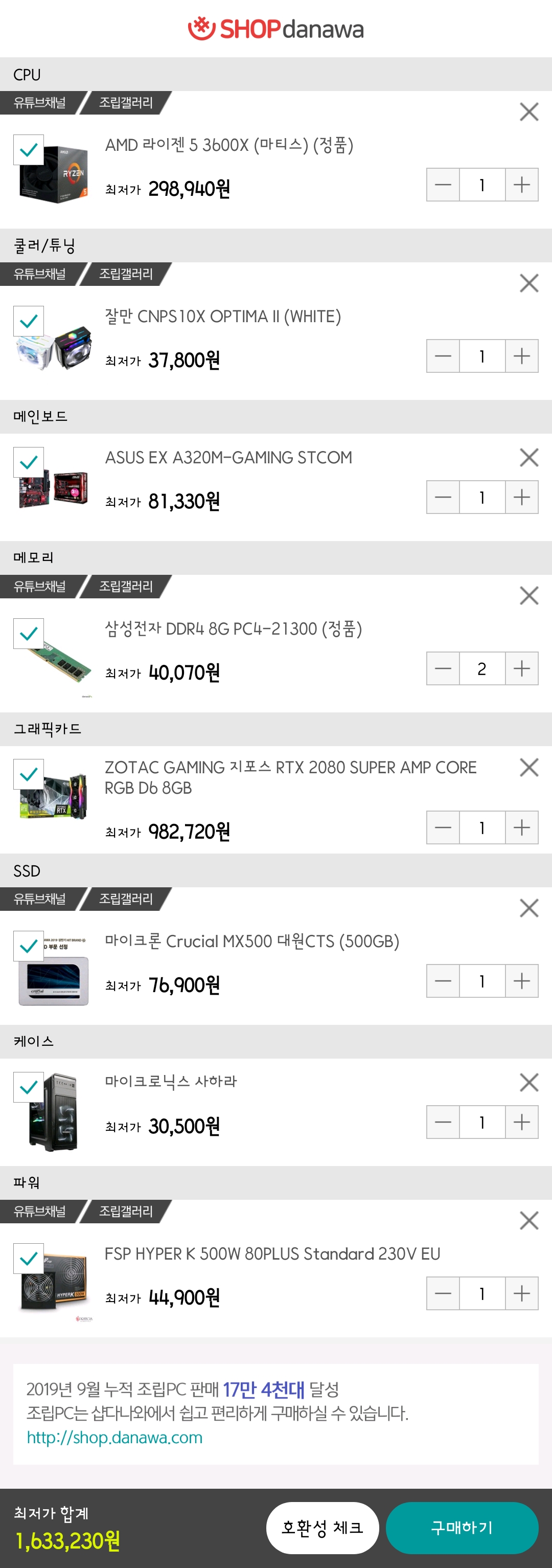Image resolution: width=552 pixels, height=1568 pixels.
Task: Remove the ASUS EX A320M-GAMING motherboard
Action: point(529,458)
